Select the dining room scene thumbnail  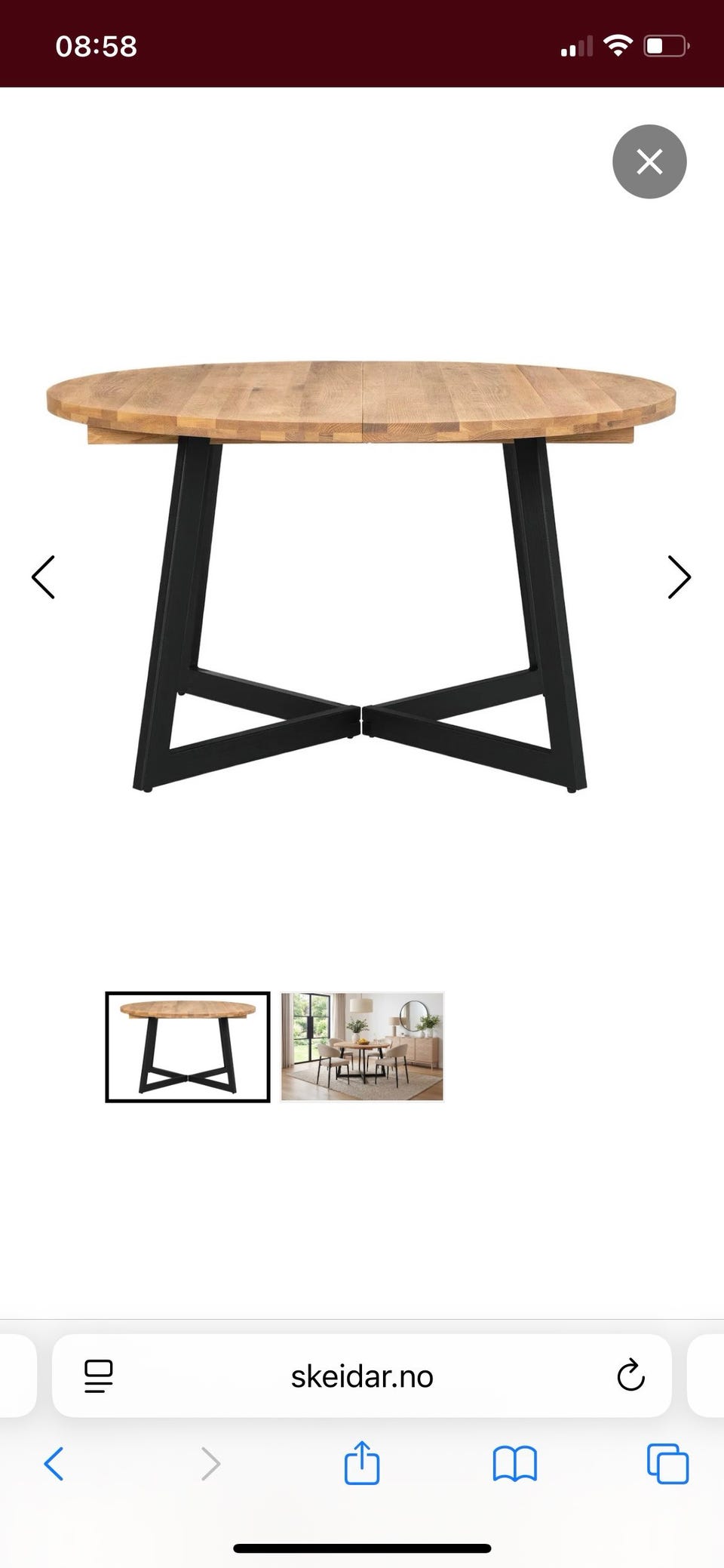(x=362, y=1047)
